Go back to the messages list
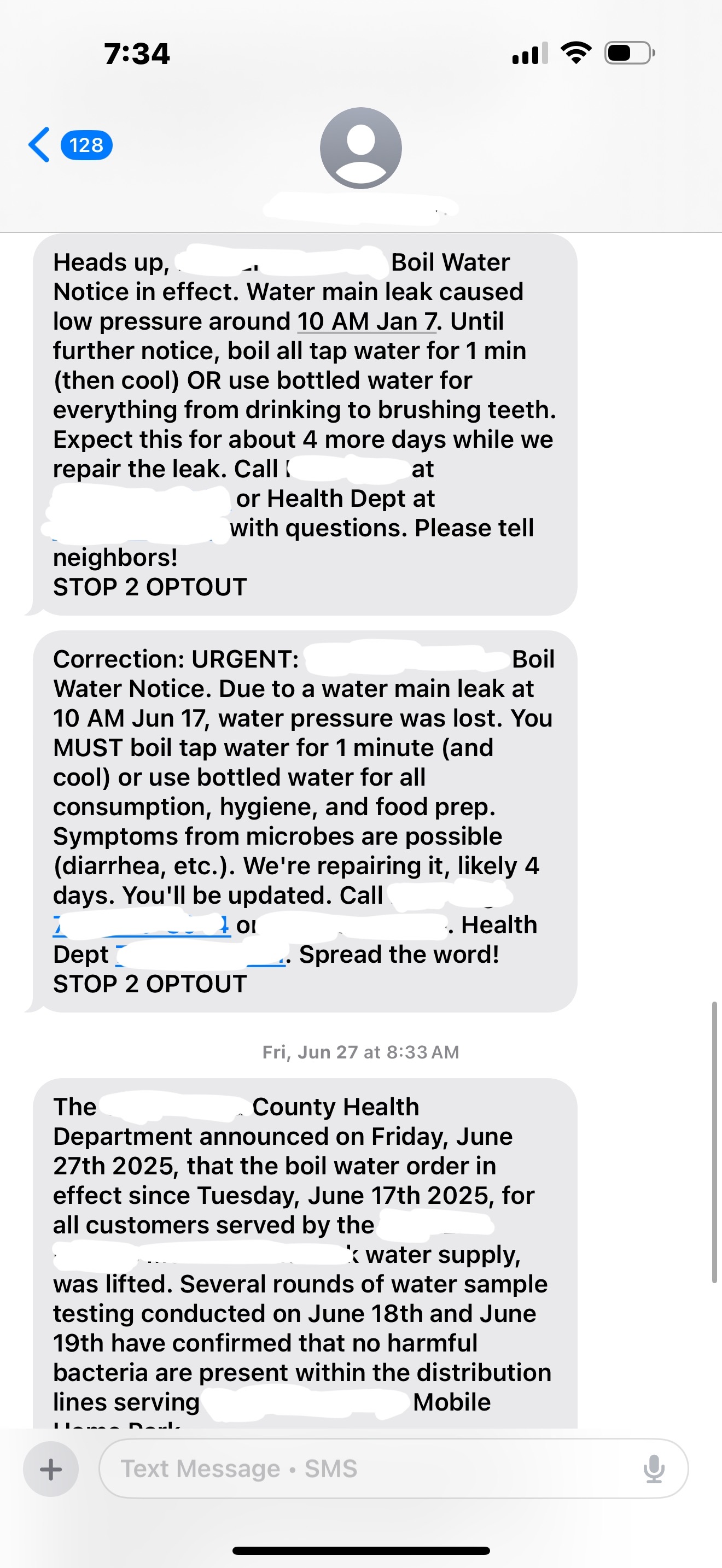 point(40,145)
